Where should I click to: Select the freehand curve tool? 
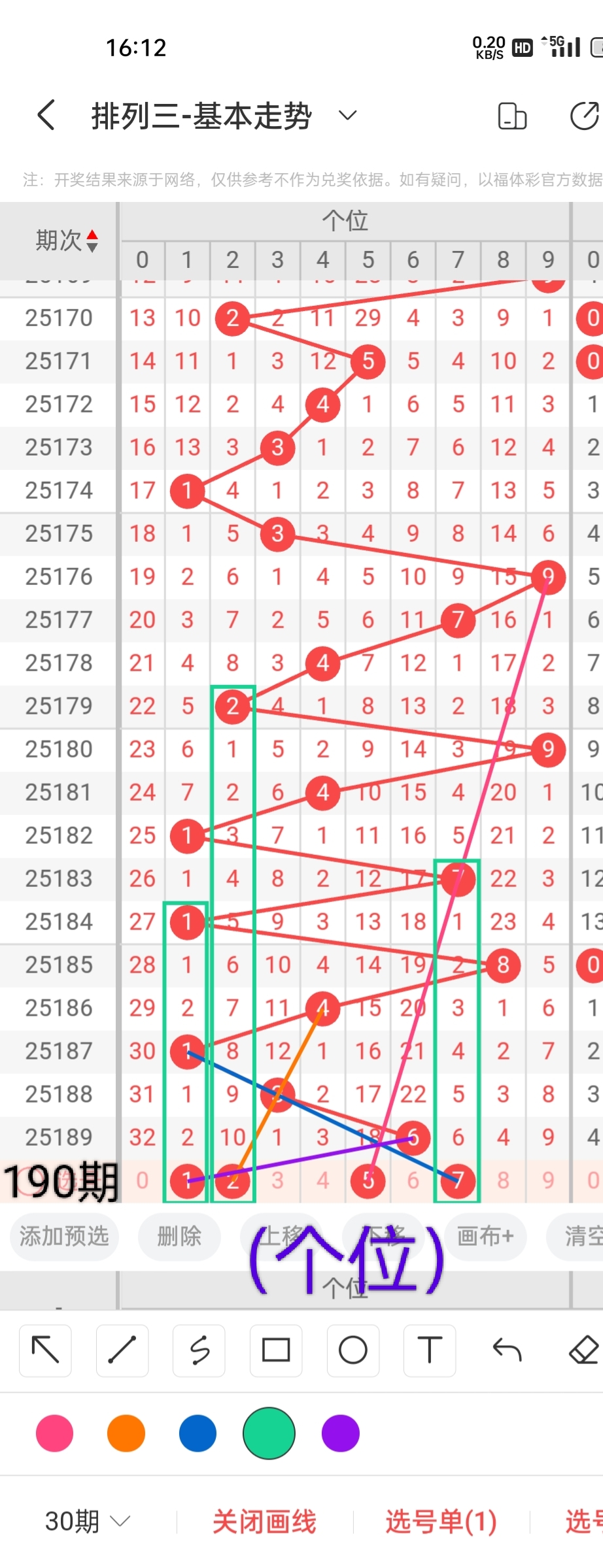click(x=199, y=1350)
